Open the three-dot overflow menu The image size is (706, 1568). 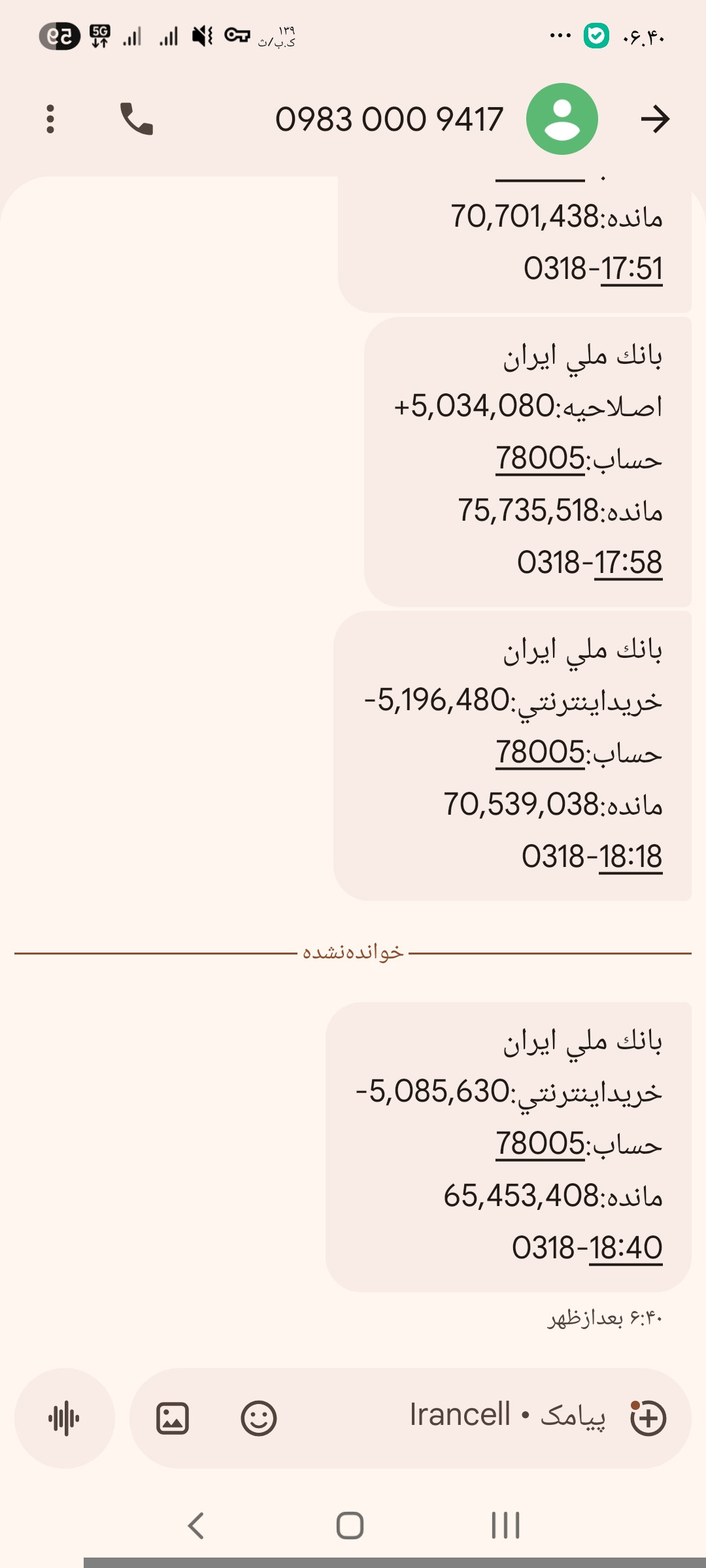point(50,119)
